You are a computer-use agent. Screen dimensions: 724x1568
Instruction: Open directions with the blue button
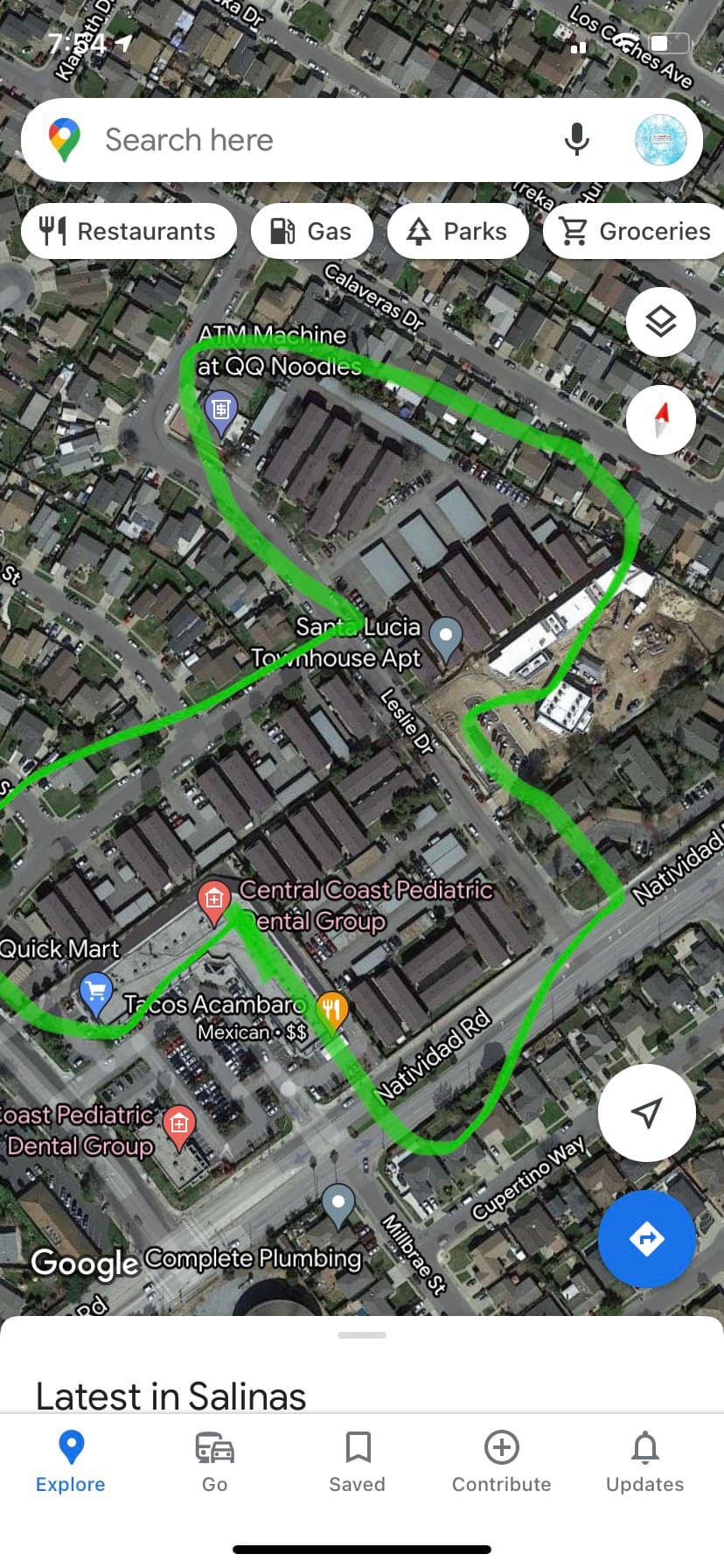[x=647, y=1239]
